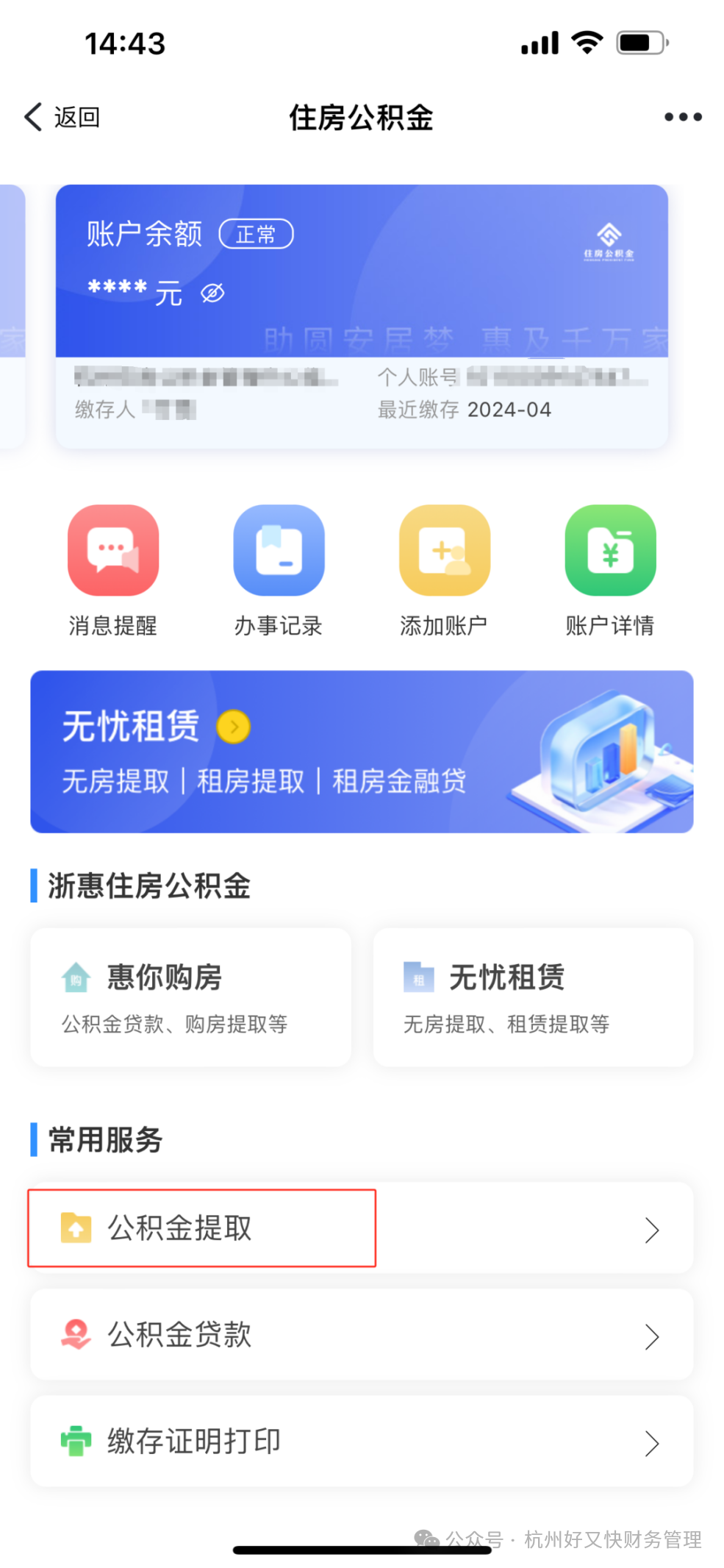Open the 无忧租赁 banner arrow

tap(234, 727)
